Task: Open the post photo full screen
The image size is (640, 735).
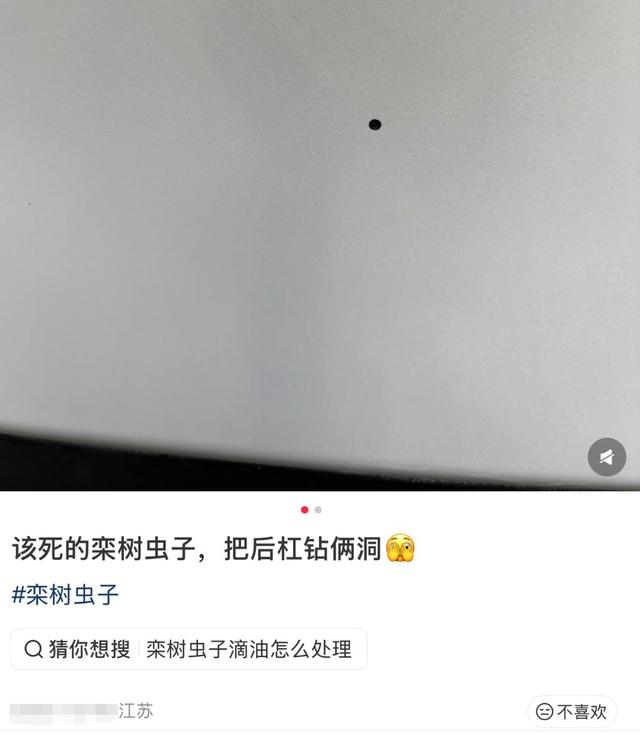Action: [320, 245]
